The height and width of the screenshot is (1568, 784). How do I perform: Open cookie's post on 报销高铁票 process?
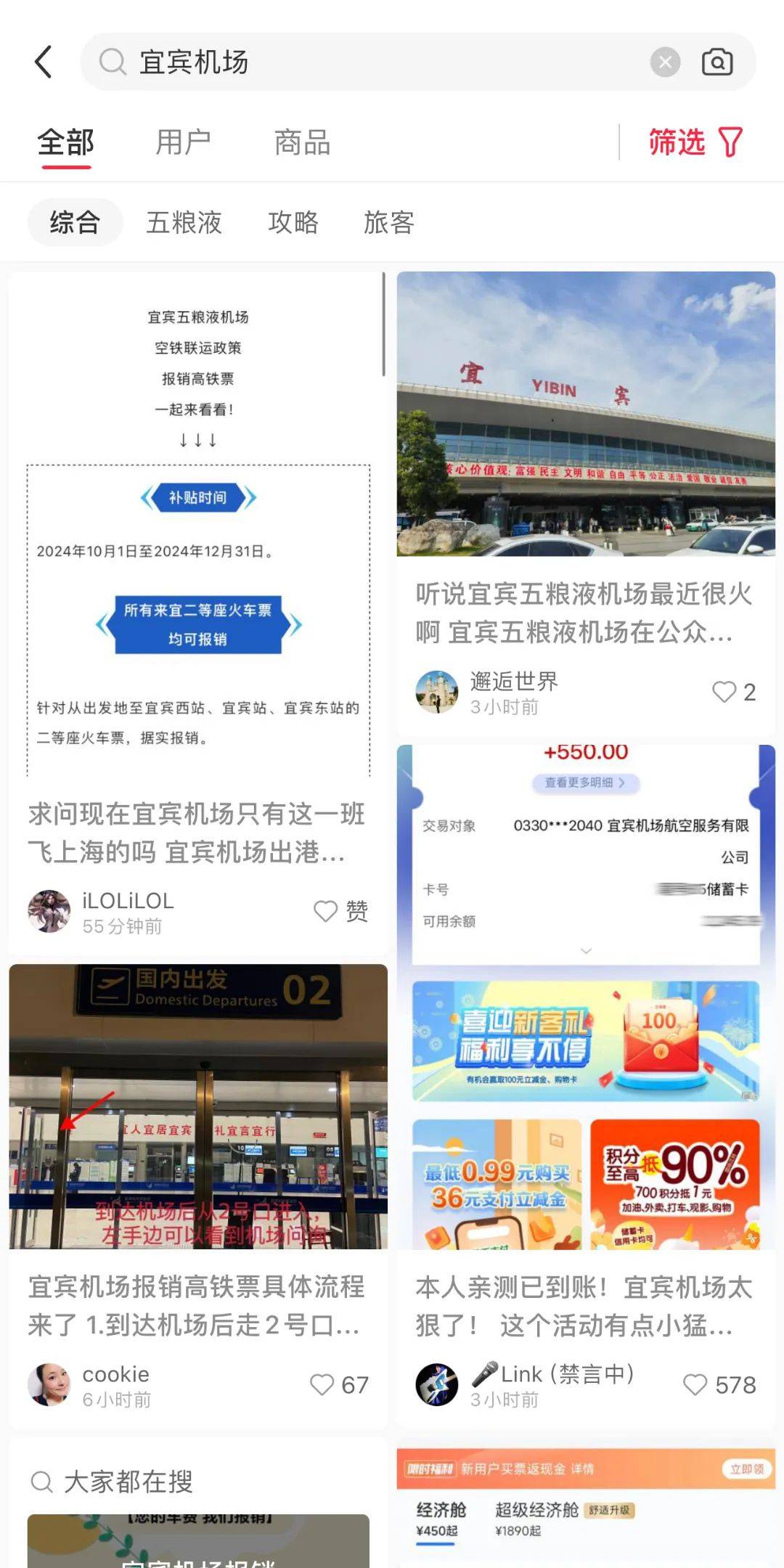point(197,1306)
